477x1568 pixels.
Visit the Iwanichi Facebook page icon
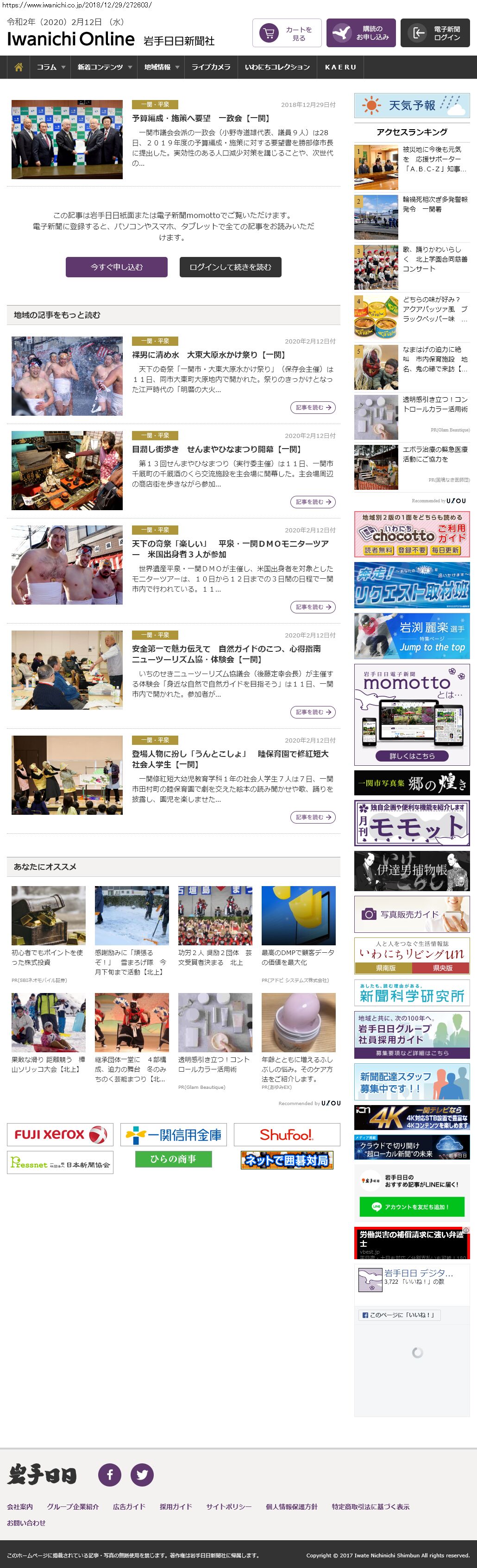click(x=110, y=1474)
